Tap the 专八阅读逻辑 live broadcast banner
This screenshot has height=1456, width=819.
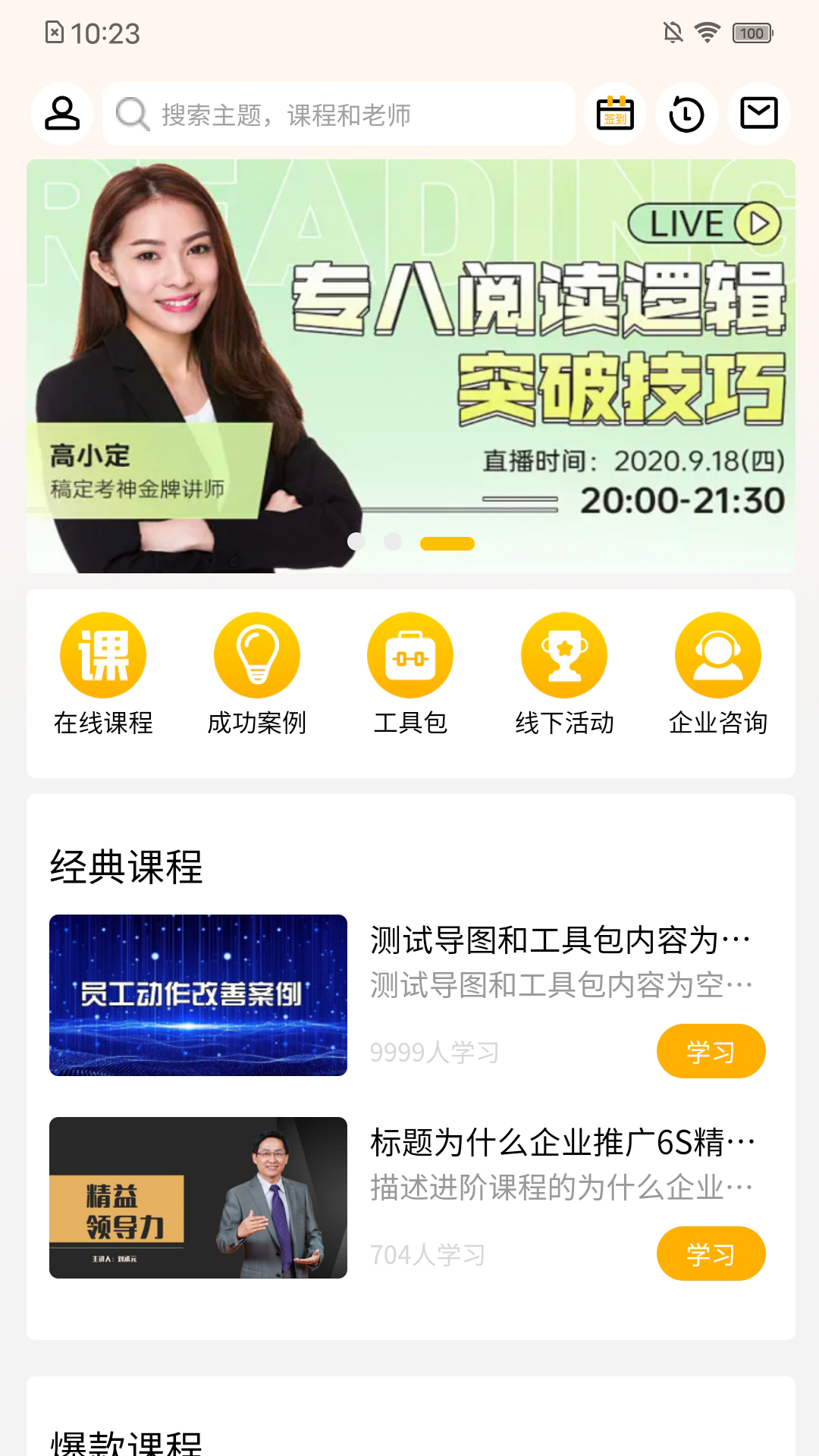point(409,364)
